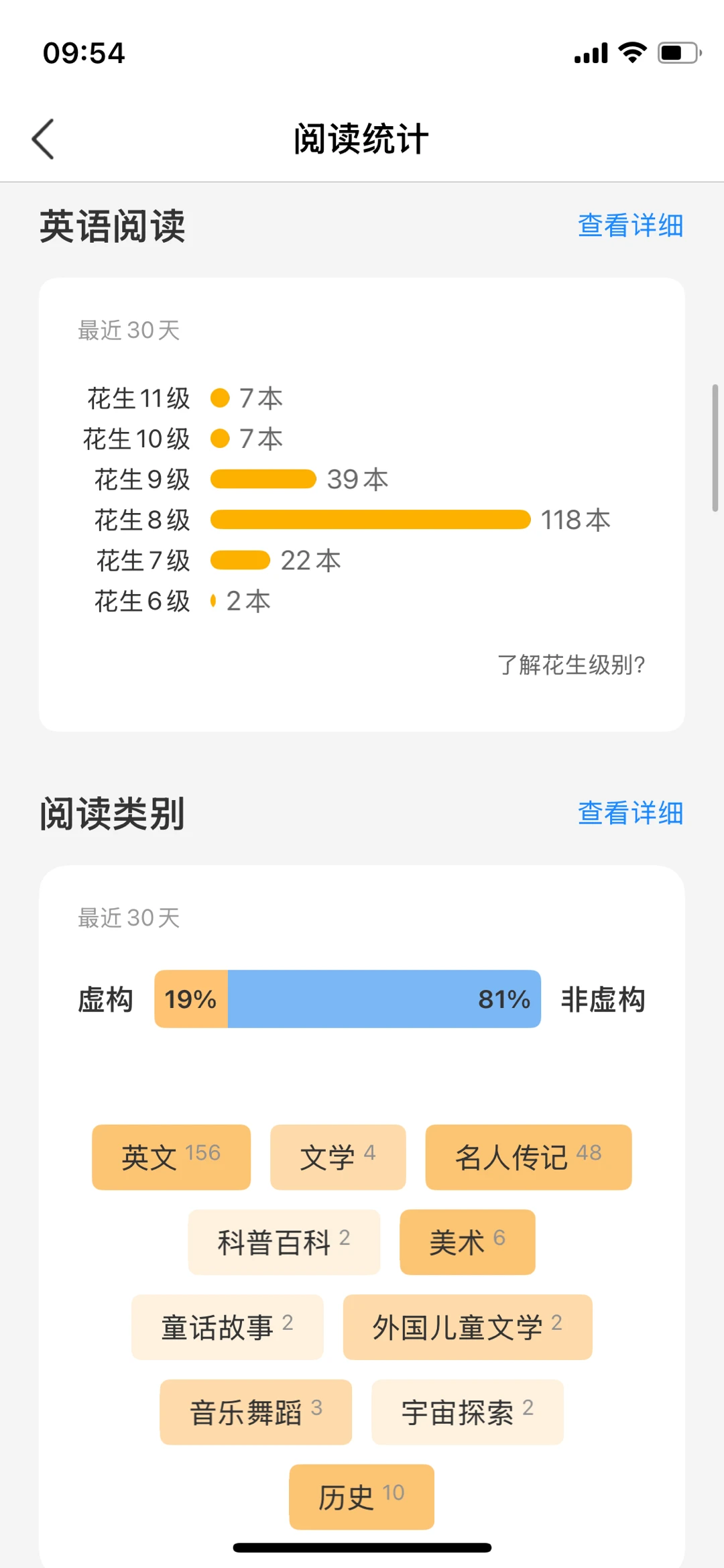Select the 音乐舞蹈 category tag
Screen dimensions: 724x1568
pyautogui.click(x=255, y=1412)
